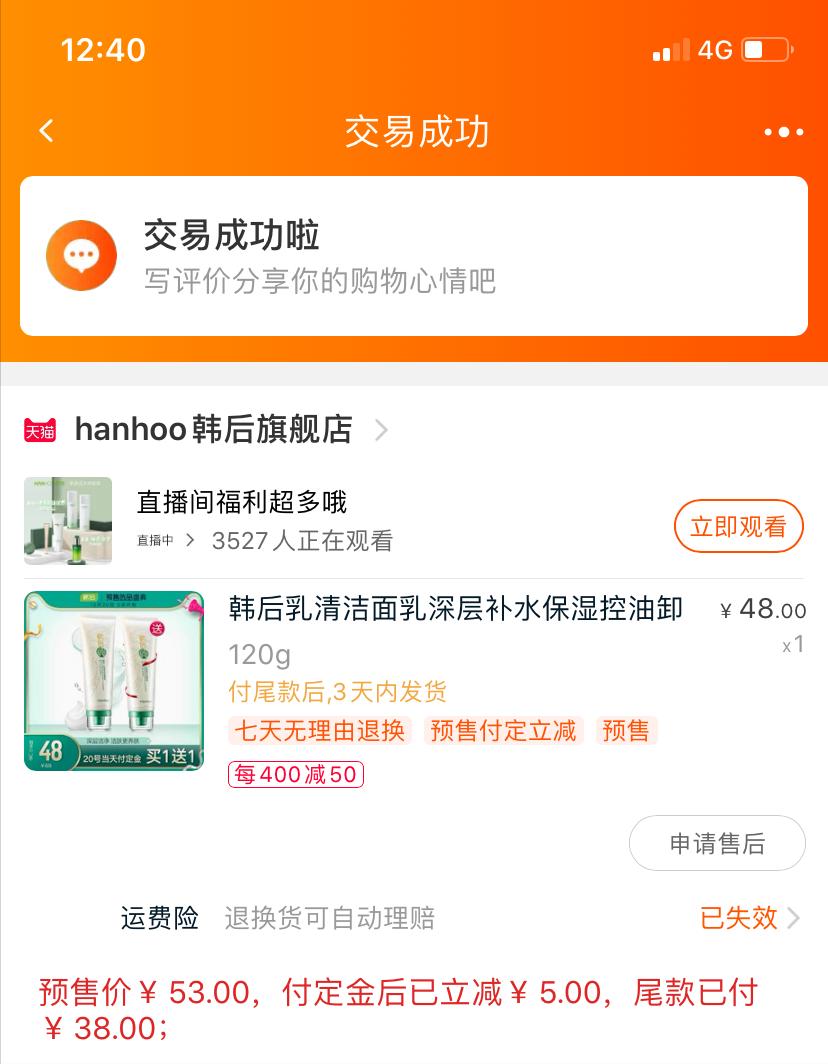828x1064 pixels.
Task: Expand the hanhoo 韩后旗舰店 store page chevron
Action: click(380, 430)
